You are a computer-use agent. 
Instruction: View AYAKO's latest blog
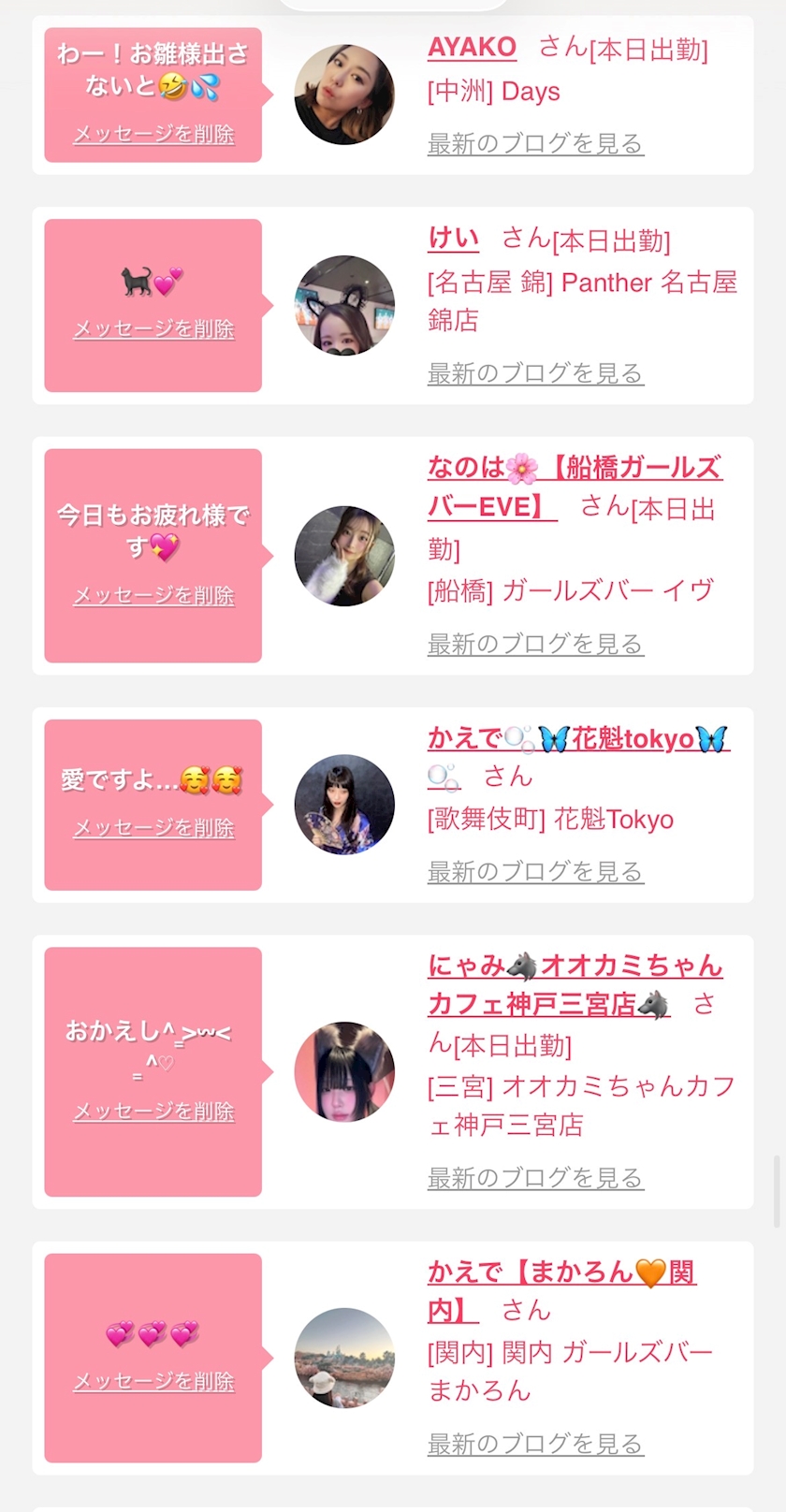pos(535,144)
